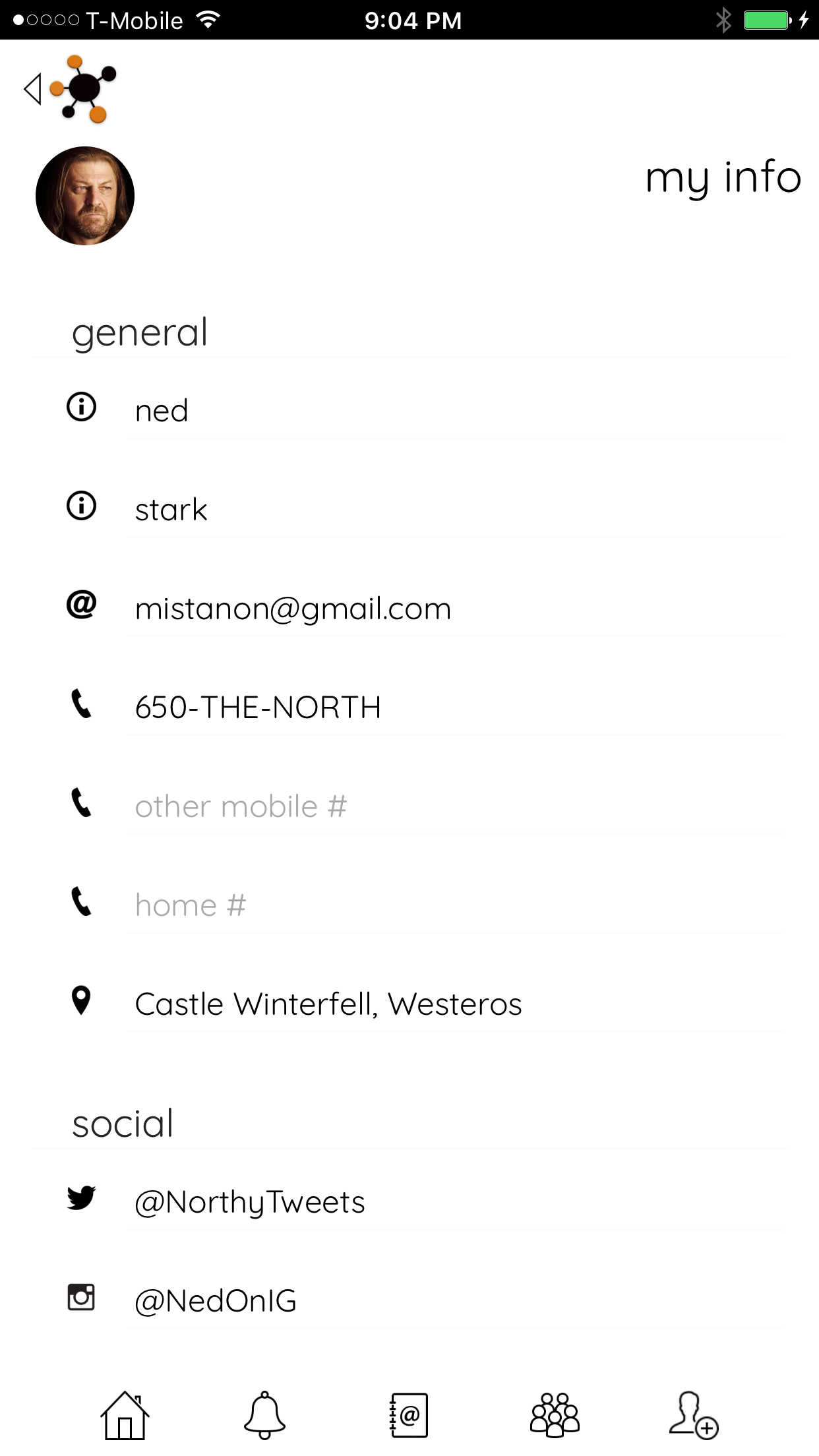The height and width of the screenshot is (1456, 819).
Task: Open the home tab
Action: coord(125,1415)
